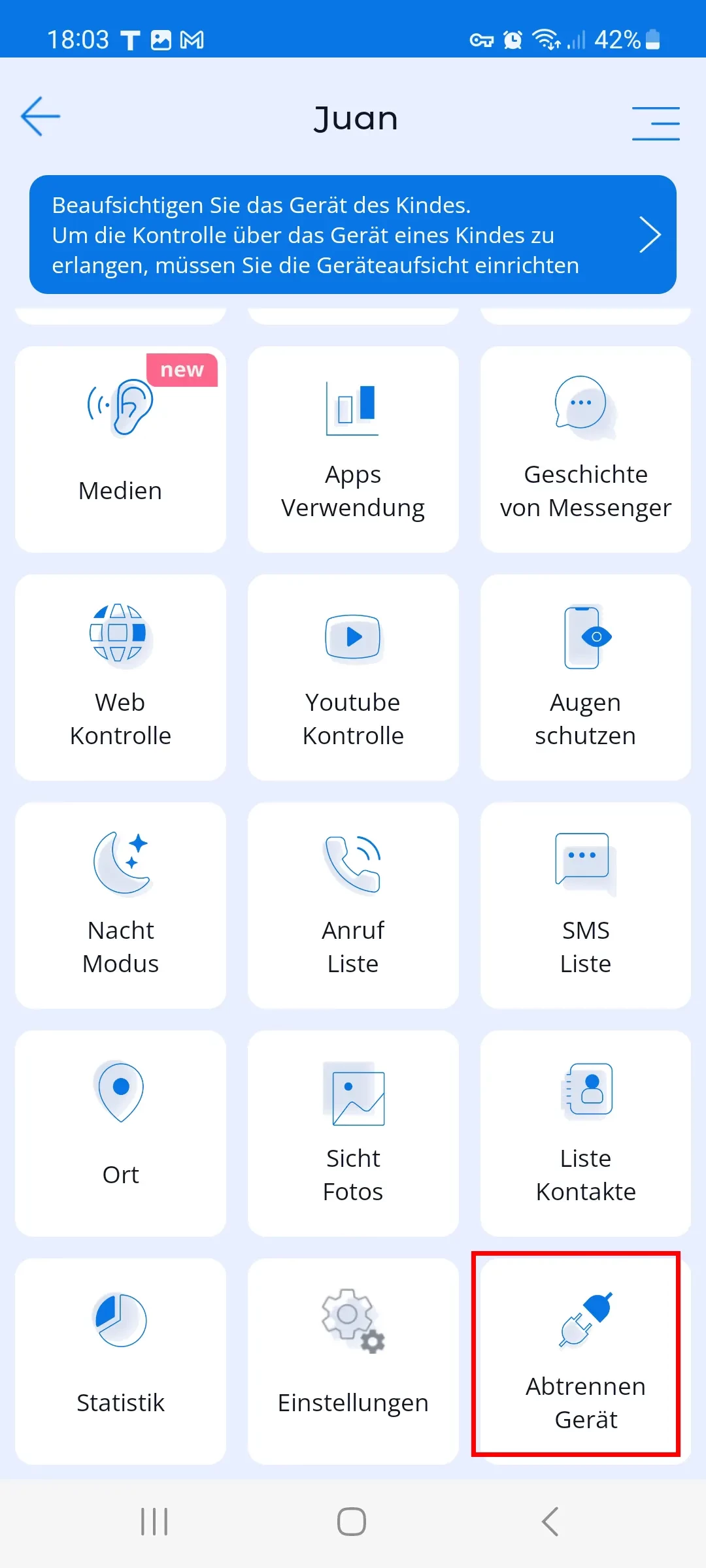Open Einstellungen settings

click(x=353, y=1362)
